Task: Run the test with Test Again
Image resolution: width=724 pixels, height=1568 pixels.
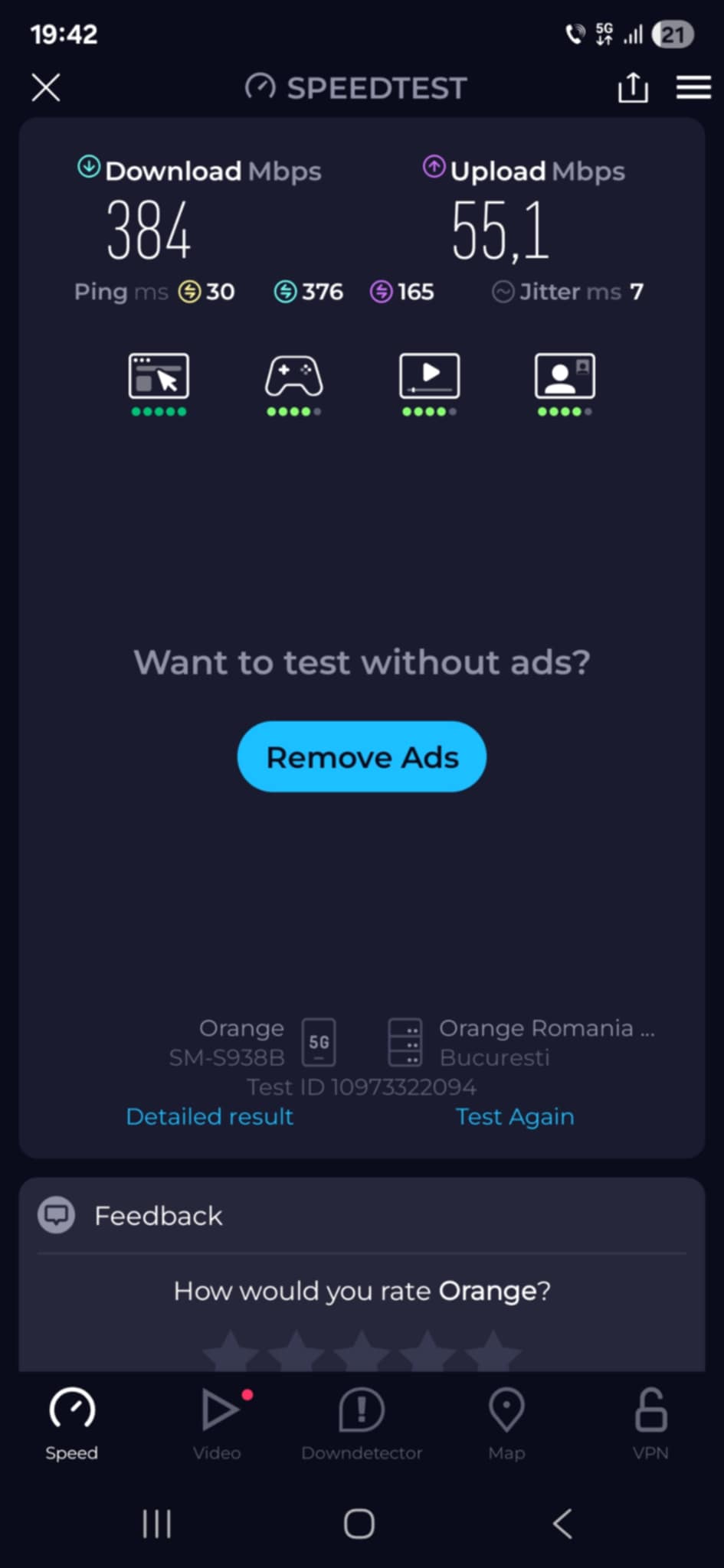Action: pyautogui.click(x=514, y=1116)
